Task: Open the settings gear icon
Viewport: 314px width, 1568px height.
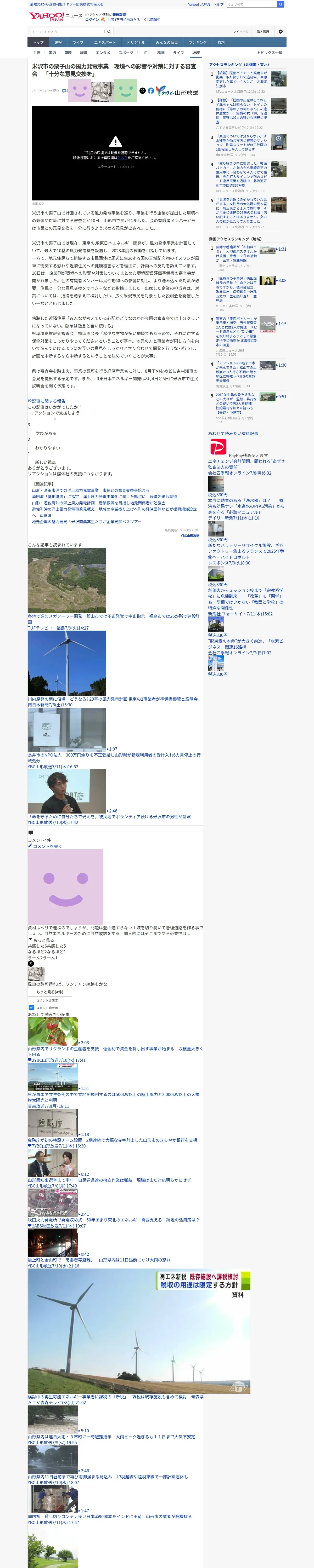Action: click(281, 32)
